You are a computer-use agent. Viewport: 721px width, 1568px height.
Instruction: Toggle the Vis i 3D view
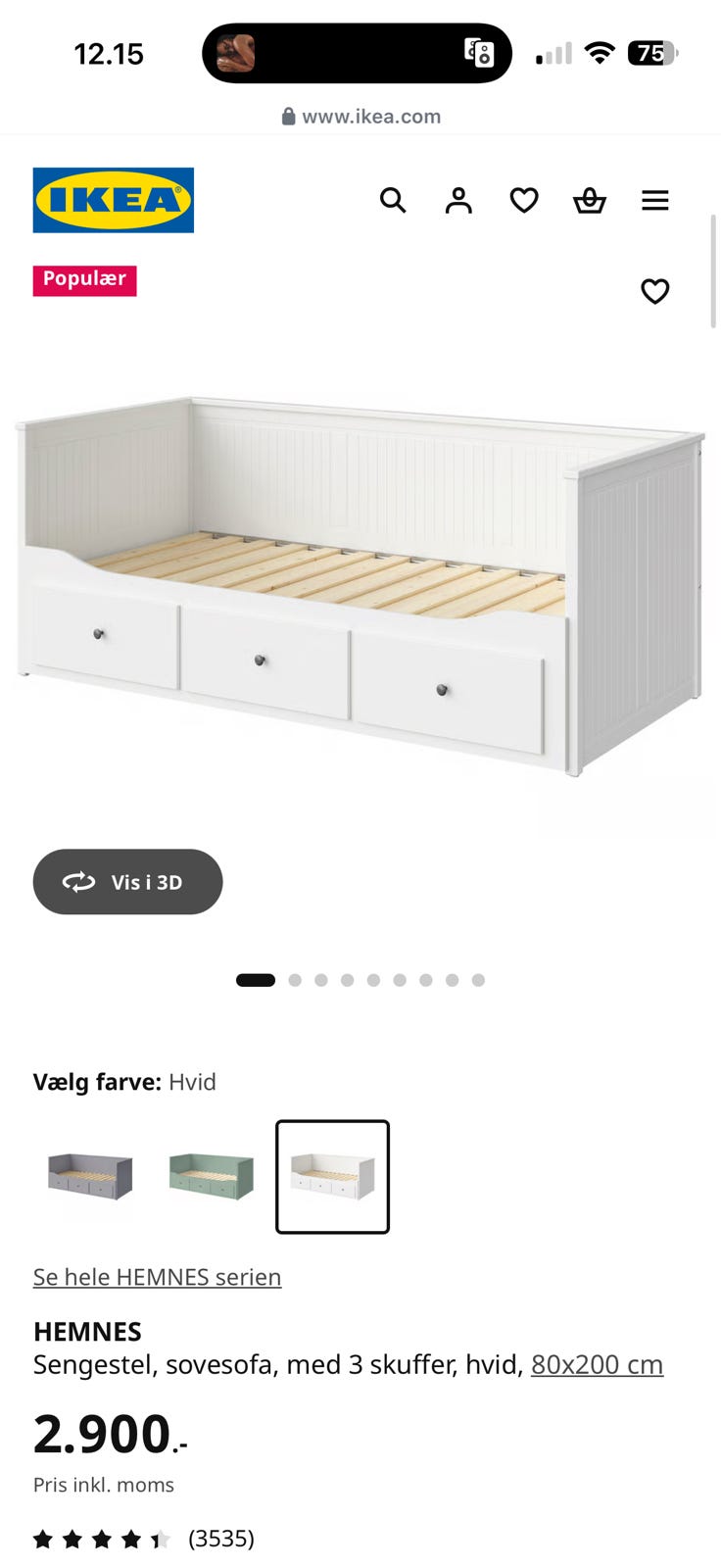coord(127,881)
